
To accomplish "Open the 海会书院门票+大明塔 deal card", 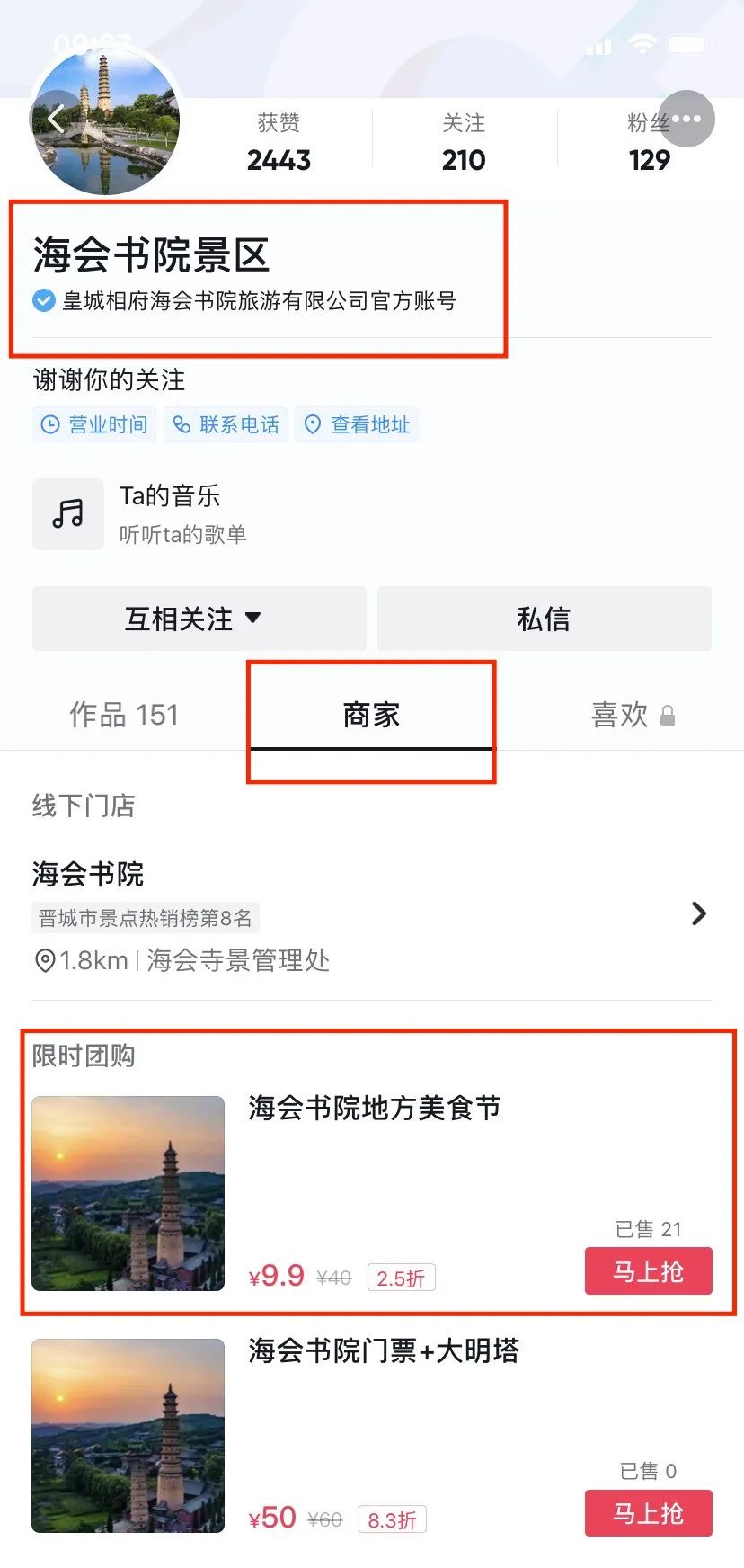I will pos(372,1436).
